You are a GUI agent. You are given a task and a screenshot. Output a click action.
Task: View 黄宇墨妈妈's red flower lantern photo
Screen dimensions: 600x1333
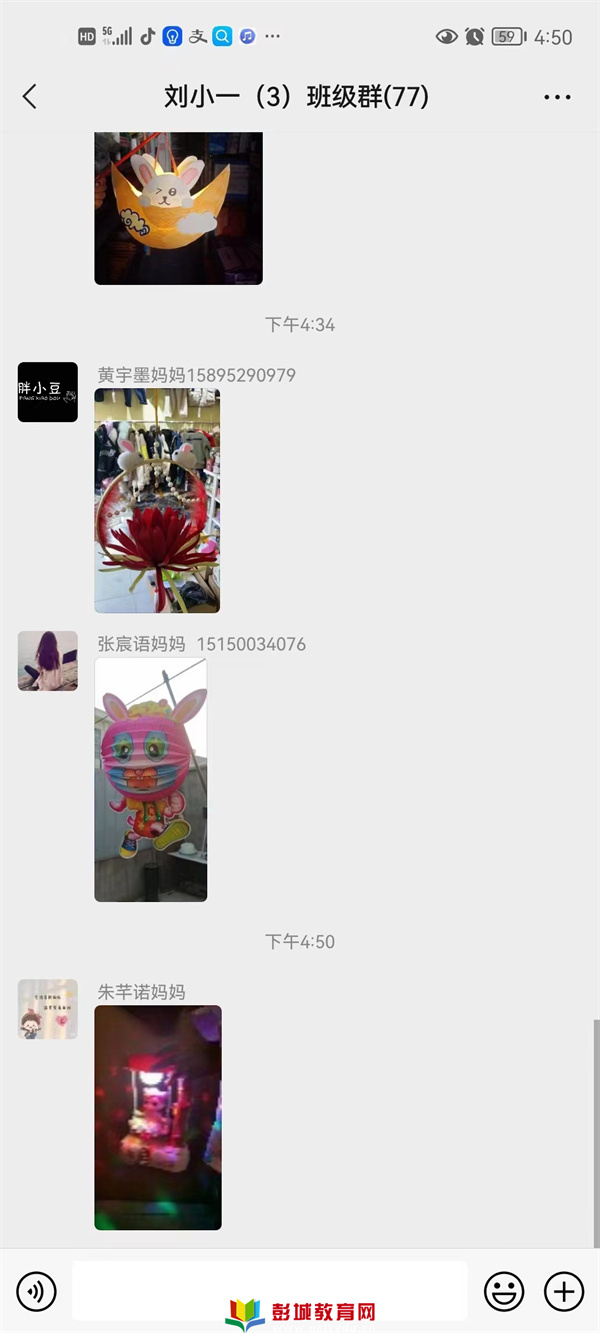(x=157, y=500)
